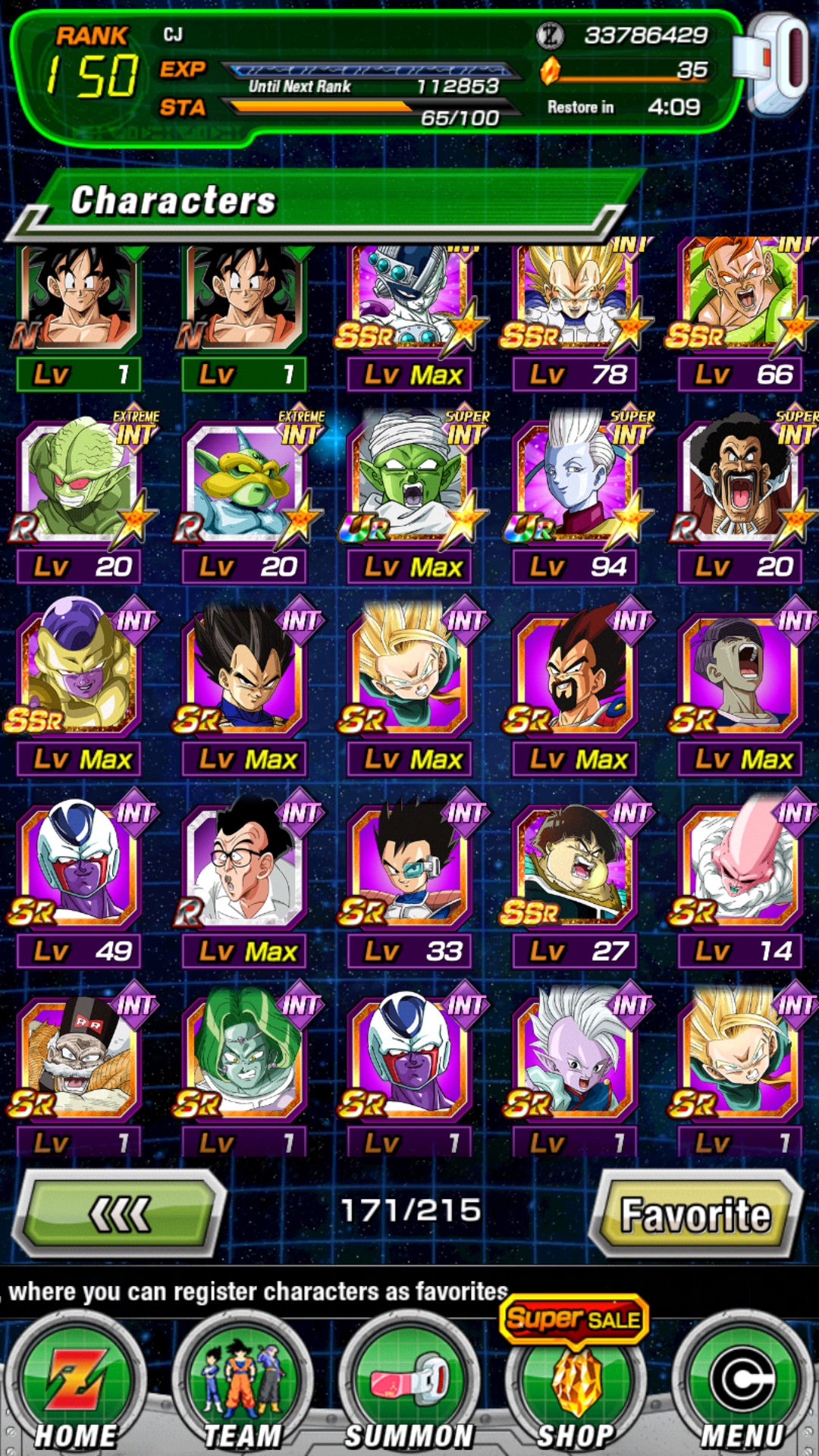Go to the HOME screen
This screenshot has height=1456, width=819.
tap(76, 1386)
